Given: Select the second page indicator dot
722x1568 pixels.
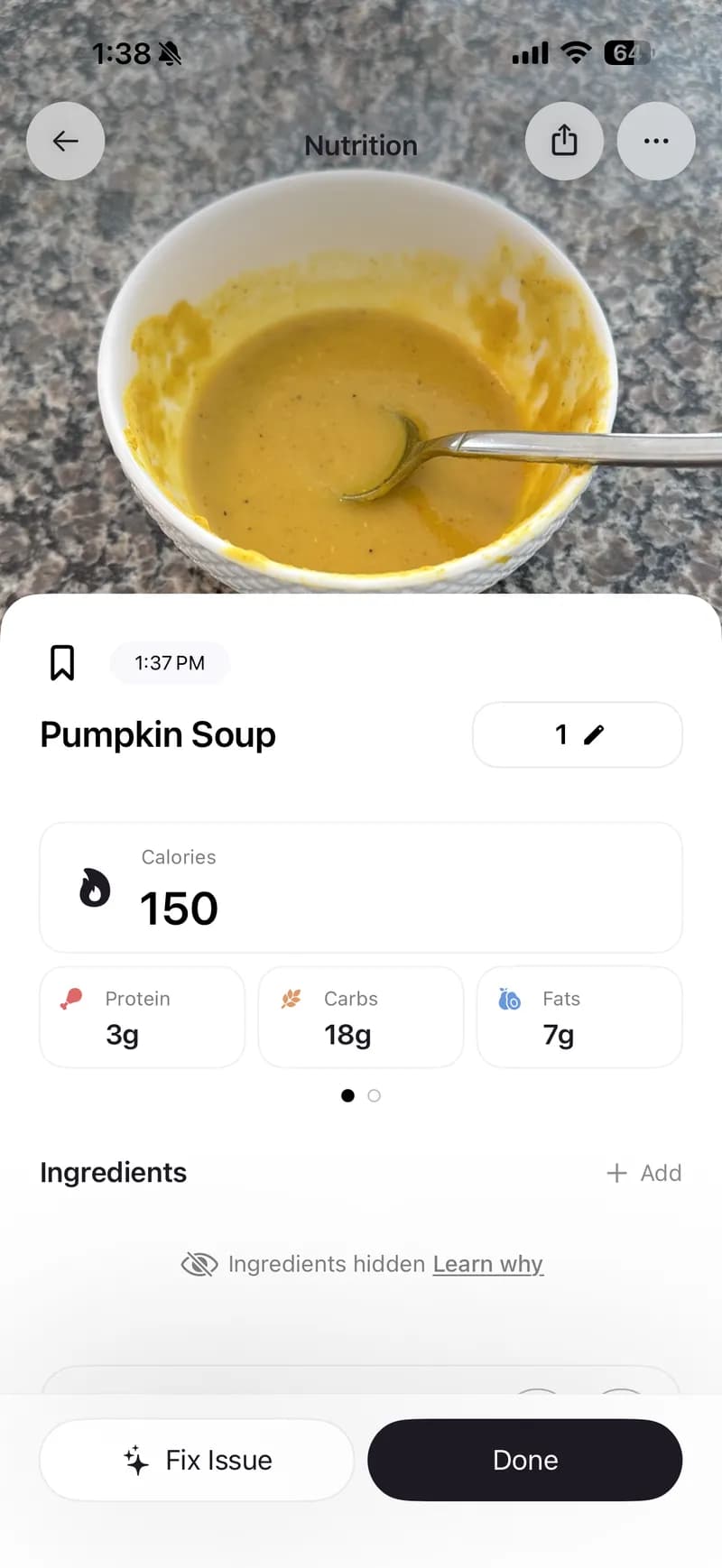Looking at the screenshot, I should [374, 1095].
